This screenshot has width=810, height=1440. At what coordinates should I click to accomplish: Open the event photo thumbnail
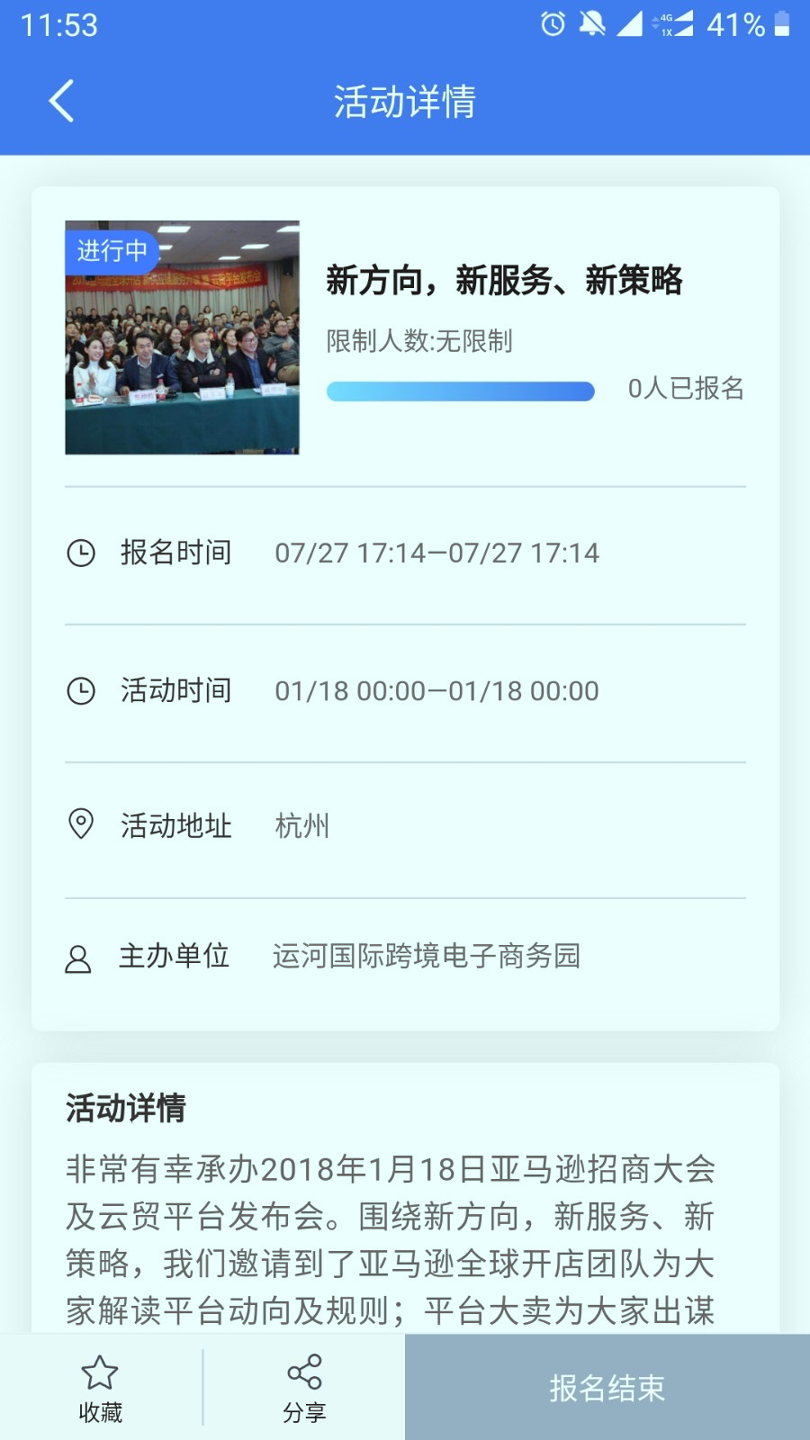pyautogui.click(x=182, y=338)
